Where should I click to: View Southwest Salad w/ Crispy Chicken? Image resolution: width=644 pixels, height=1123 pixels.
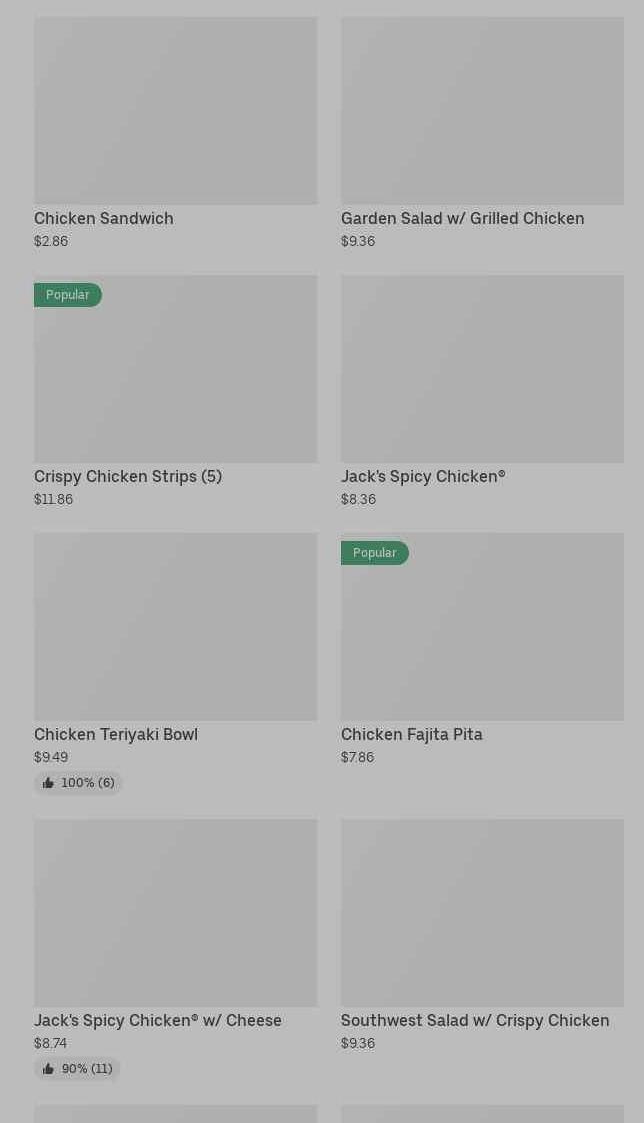coord(482,935)
